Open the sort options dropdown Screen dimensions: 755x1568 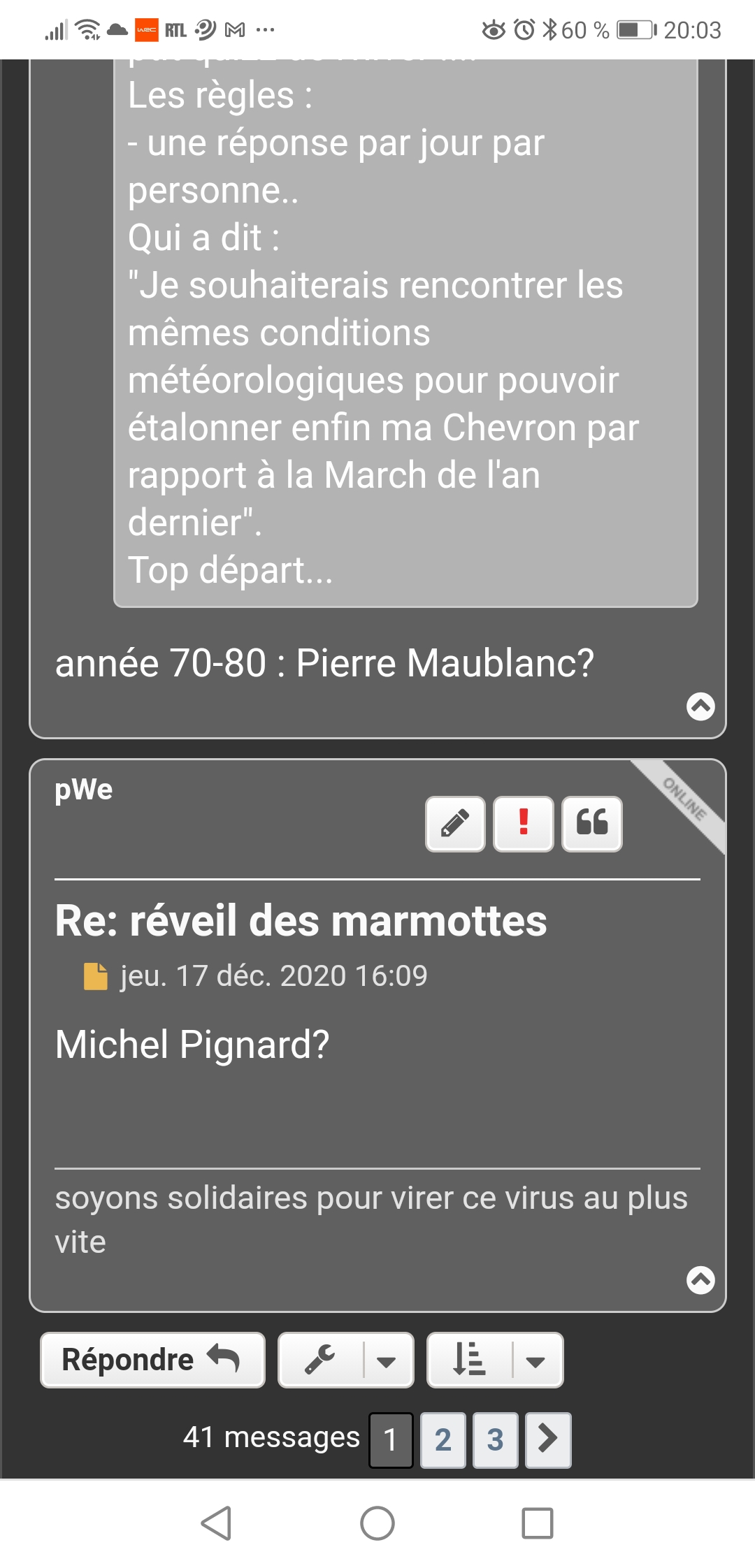[494, 1360]
